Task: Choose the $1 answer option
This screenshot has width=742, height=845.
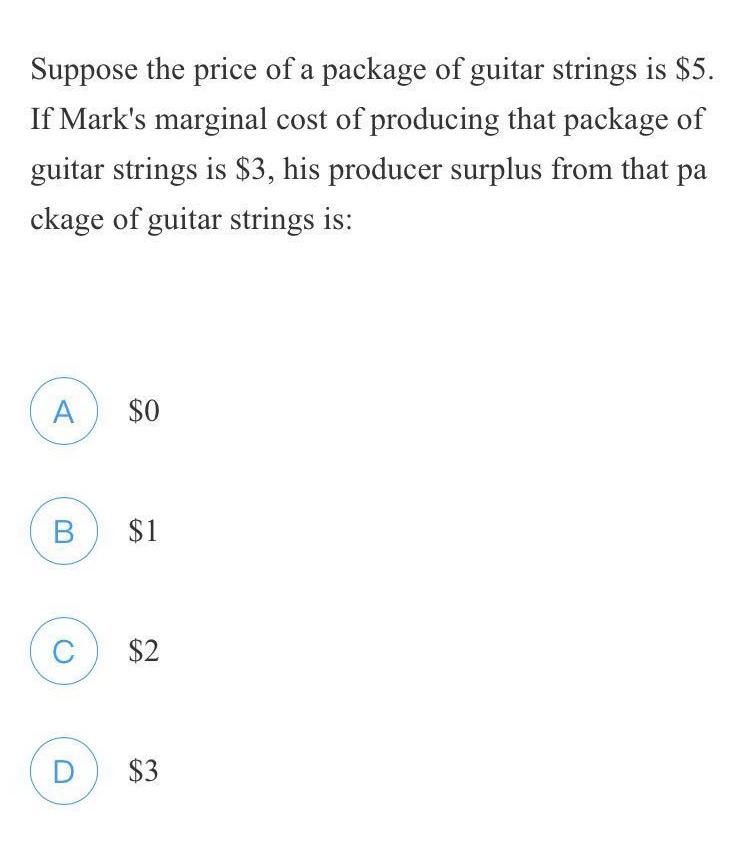Action: coord(141,532)
